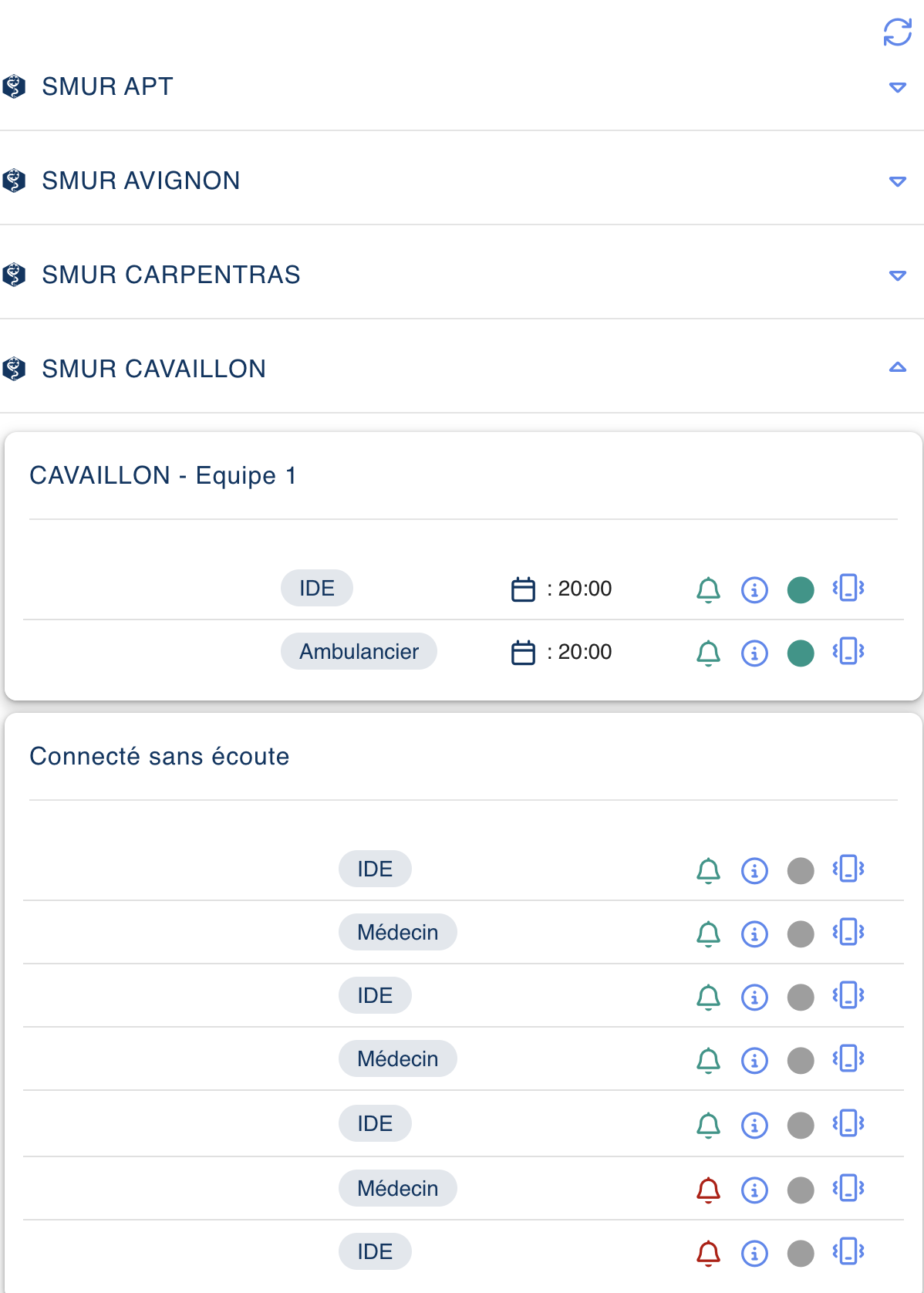Ring the bell for the Equipe 1 IDE
Screen dimensions: 924x1293
(x=708, y=589)
